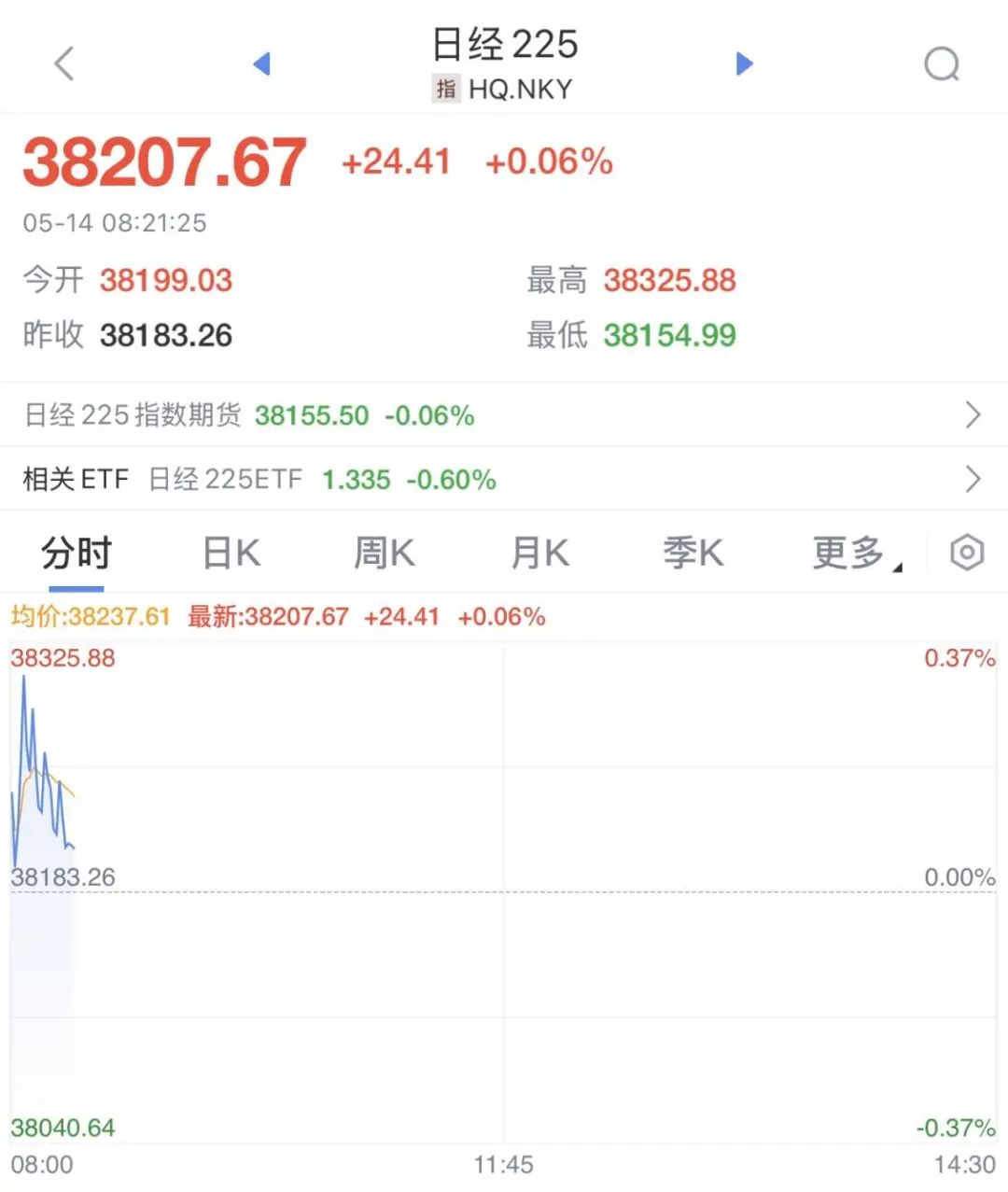Open the 相关ETF 日经225ETF row
The height and width of the screenshot is (1192, 1008).
[504, 480]
